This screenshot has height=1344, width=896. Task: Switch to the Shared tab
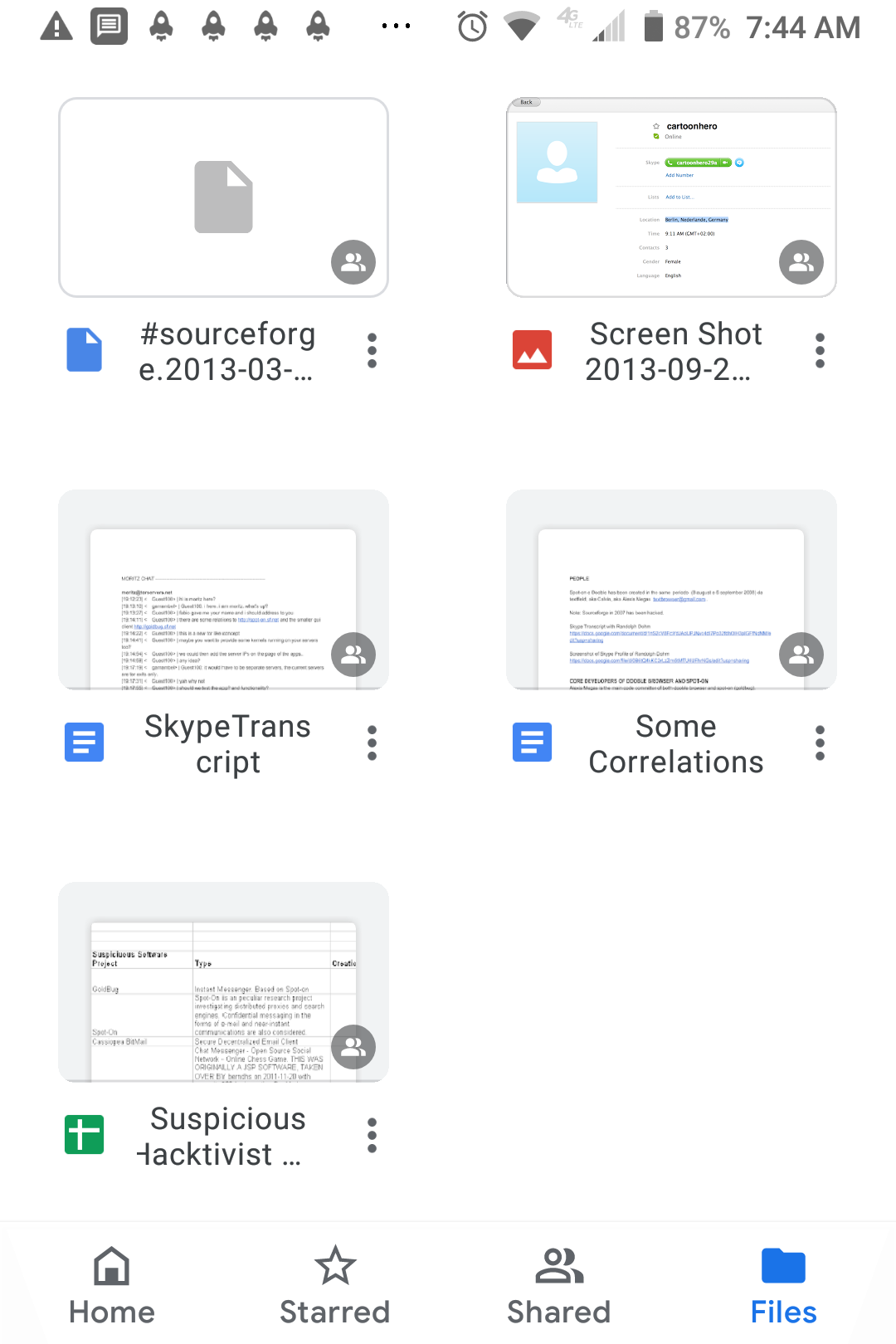pos(559,1286)
